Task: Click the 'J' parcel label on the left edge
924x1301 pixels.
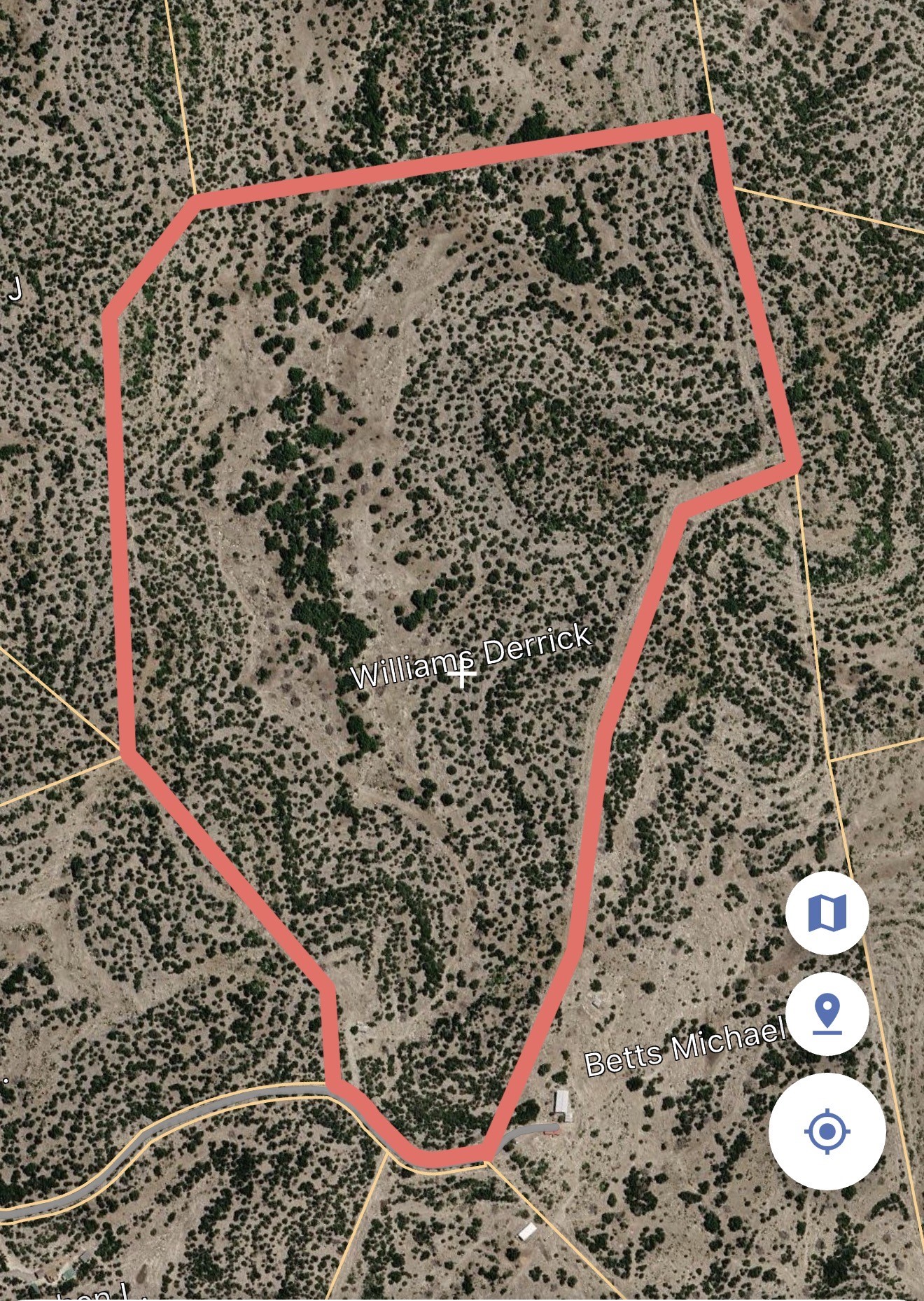Action: coord(16,289)
